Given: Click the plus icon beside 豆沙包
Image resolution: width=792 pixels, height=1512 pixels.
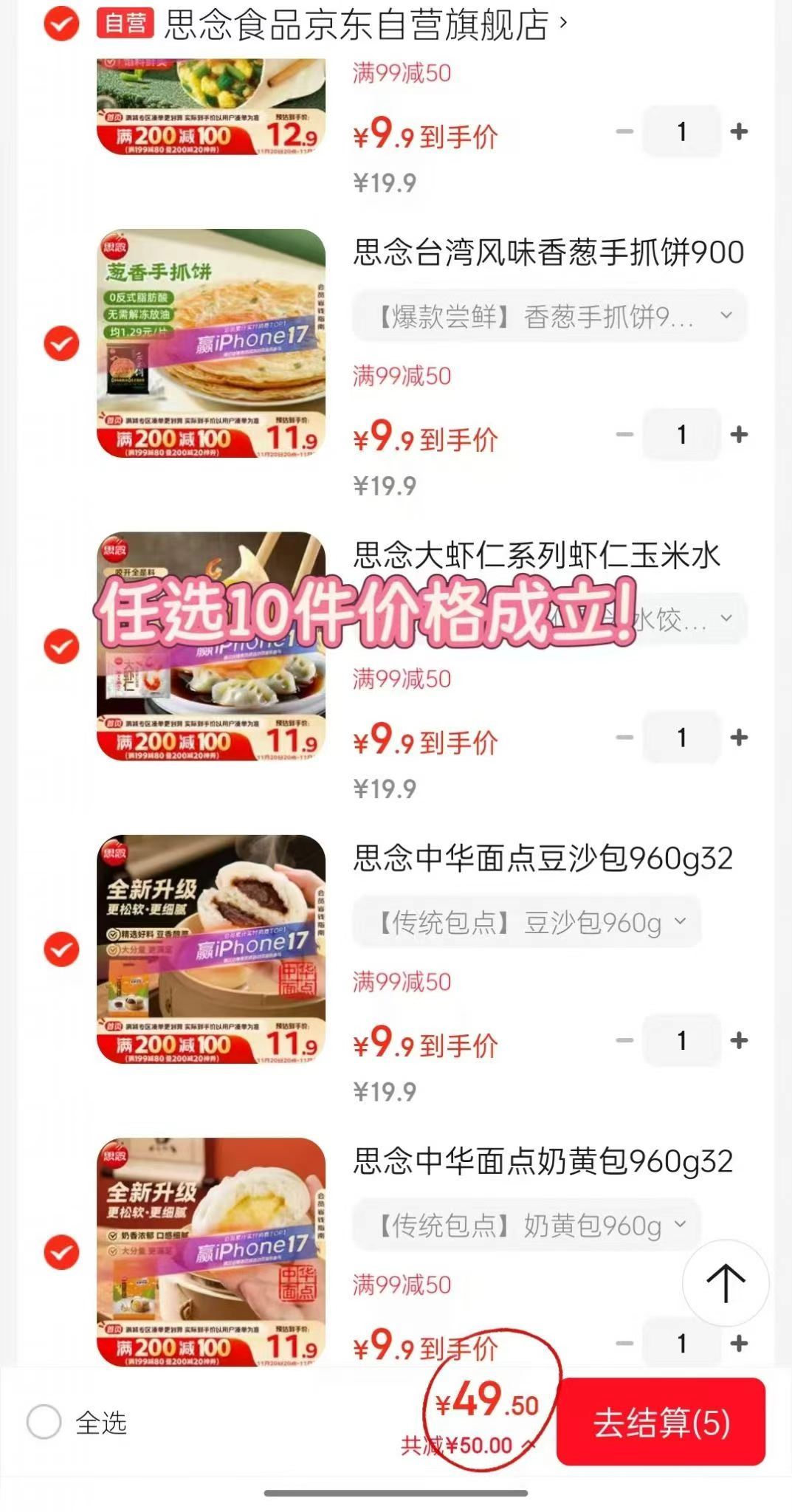Looking at the screenshot, I should point(737,1039).
